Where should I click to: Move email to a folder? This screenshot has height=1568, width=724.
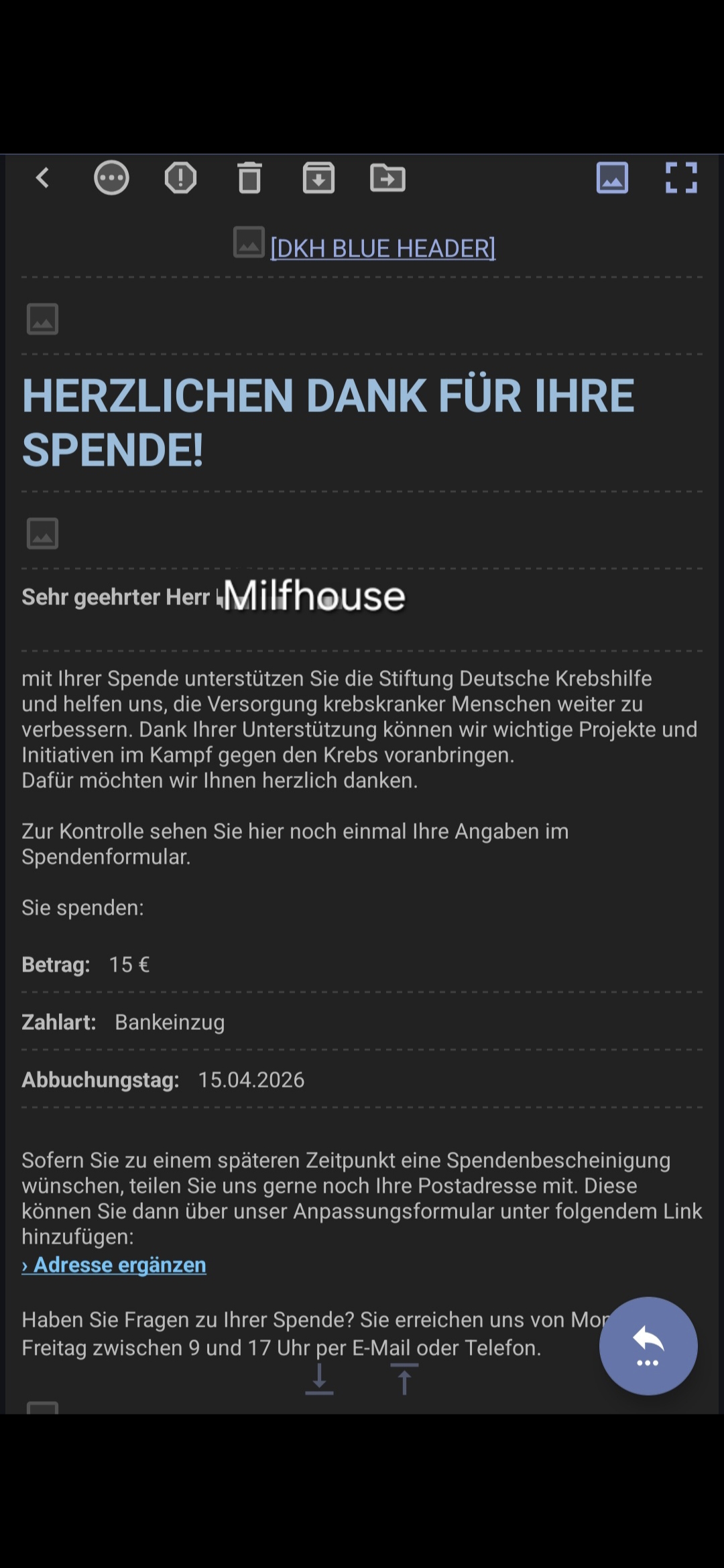pyautogui.click(x=387, y=178)
